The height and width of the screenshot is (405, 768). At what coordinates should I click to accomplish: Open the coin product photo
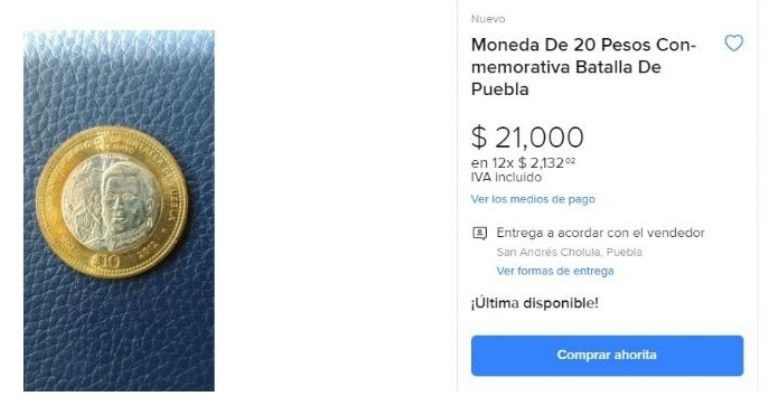(118, 210)
